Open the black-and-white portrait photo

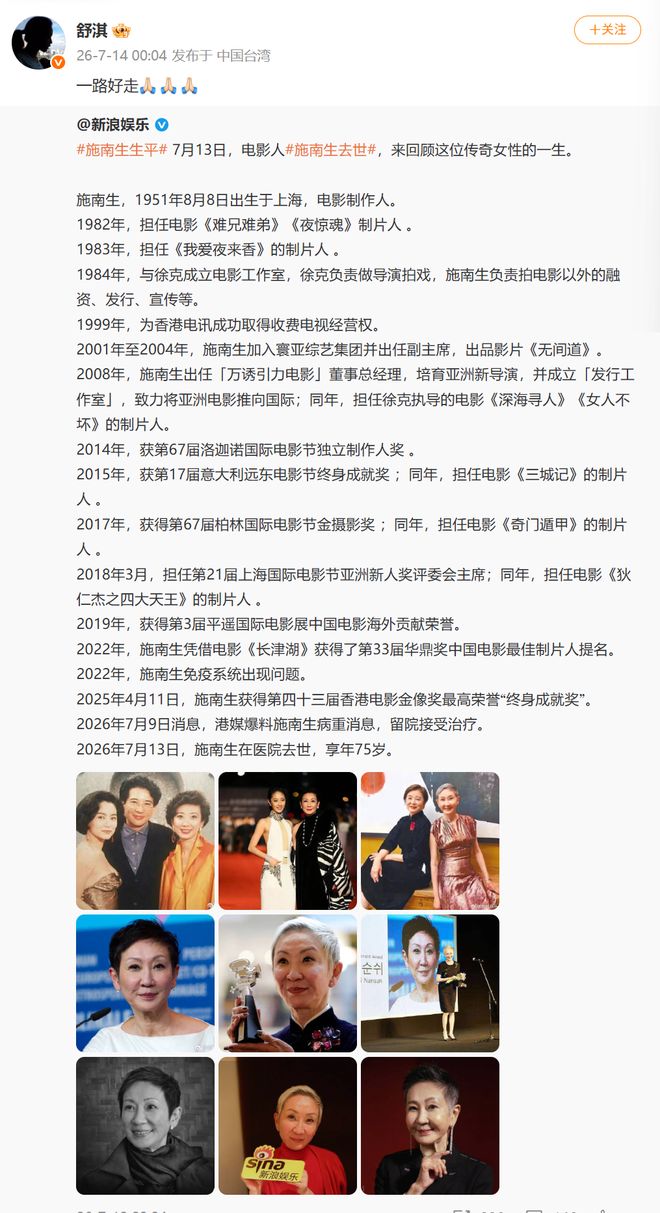pos(145,1126)
